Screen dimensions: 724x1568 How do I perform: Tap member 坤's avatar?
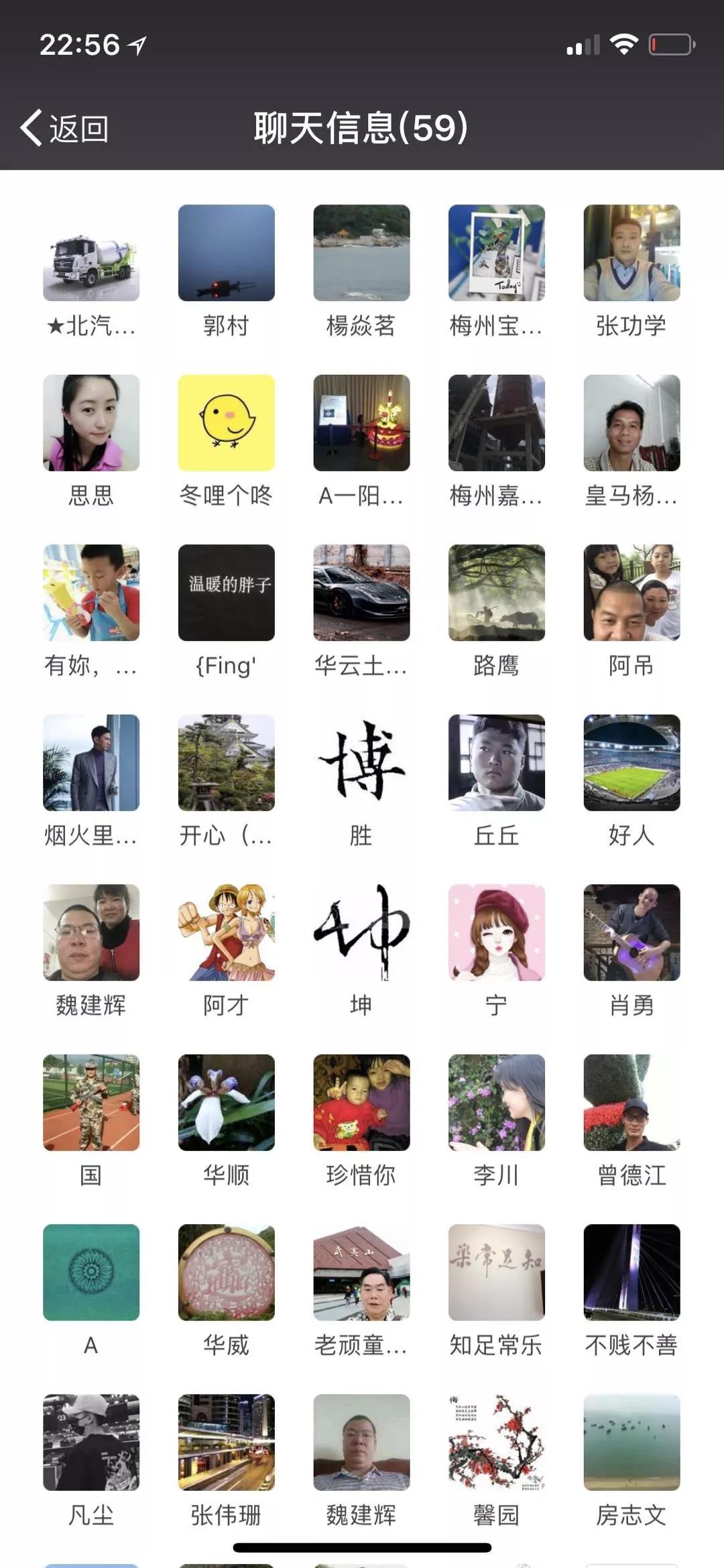361,932
